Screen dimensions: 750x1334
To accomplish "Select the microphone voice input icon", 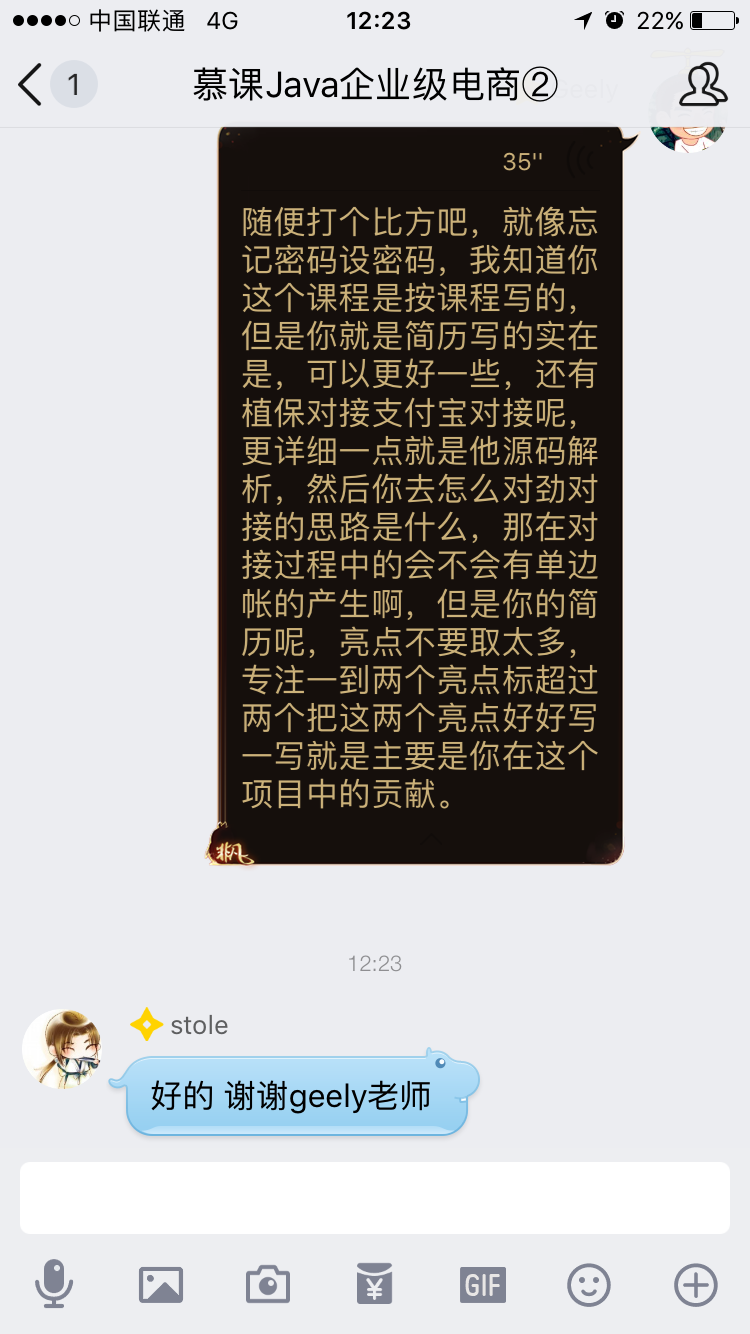I will (57, 1285).
